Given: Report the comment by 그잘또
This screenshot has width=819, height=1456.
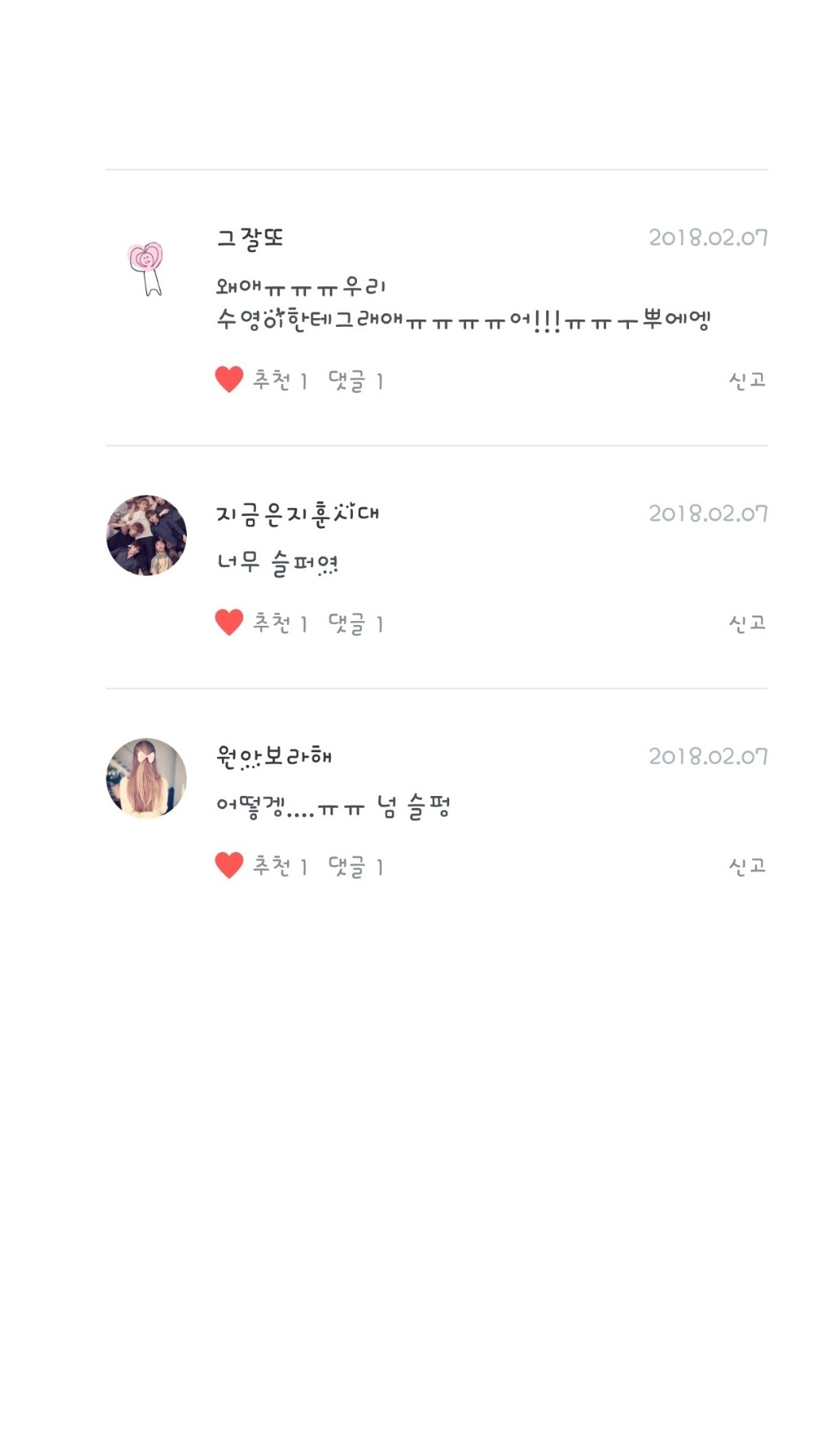Looking at the screenshot, I should [747, 380].
